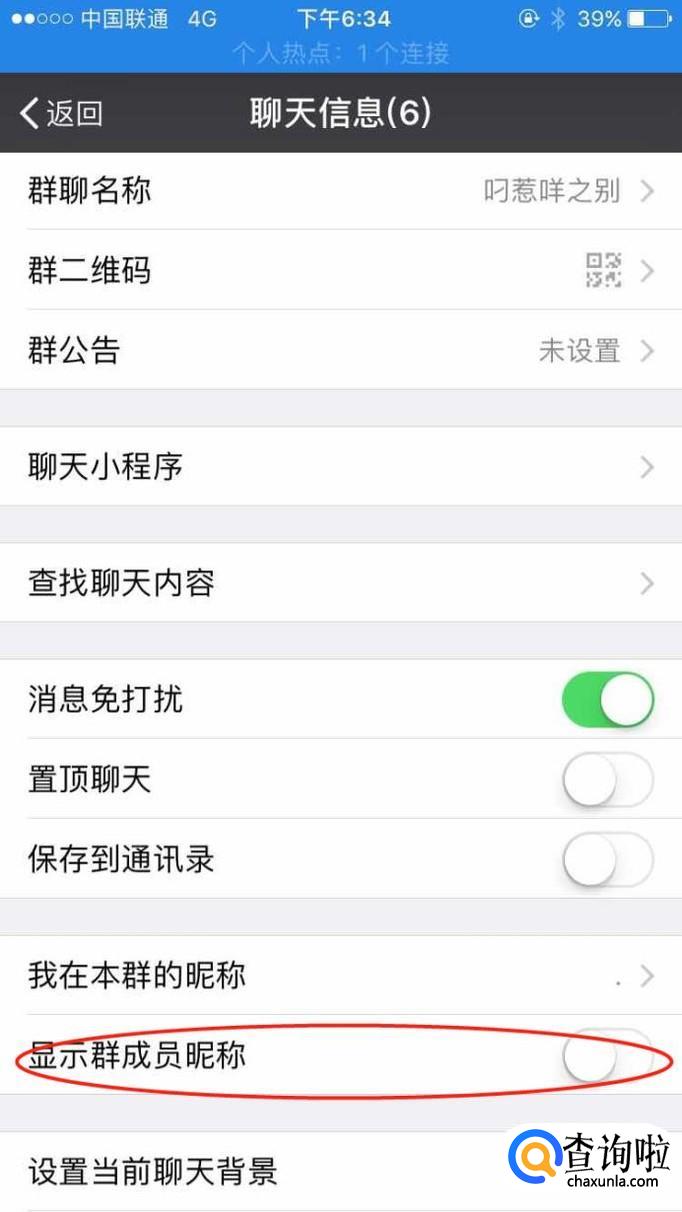Open 设置当前聊天背景
The image size is (682, 1212).
250,1171
